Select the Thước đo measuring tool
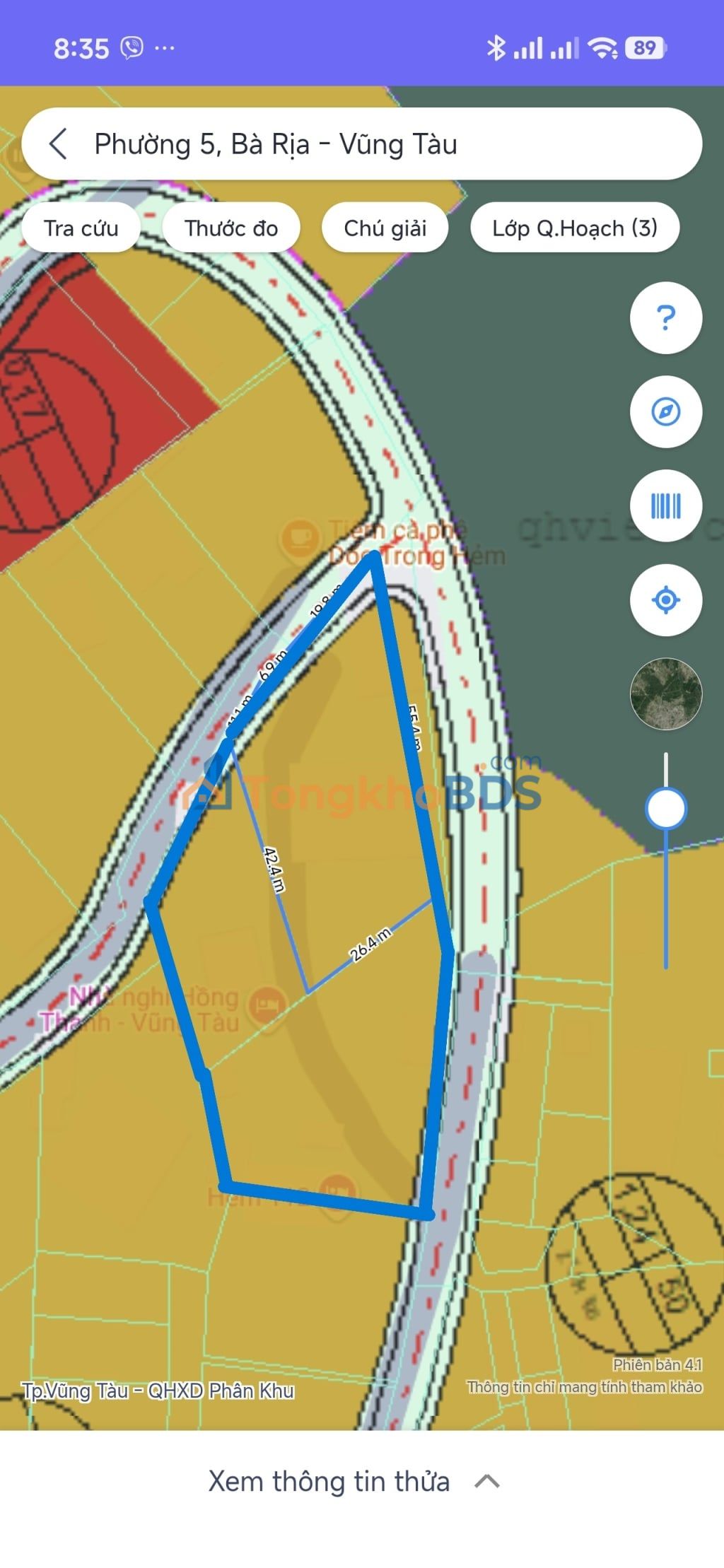This screenshot has width=724, height=1568. (x=231, y=228)
